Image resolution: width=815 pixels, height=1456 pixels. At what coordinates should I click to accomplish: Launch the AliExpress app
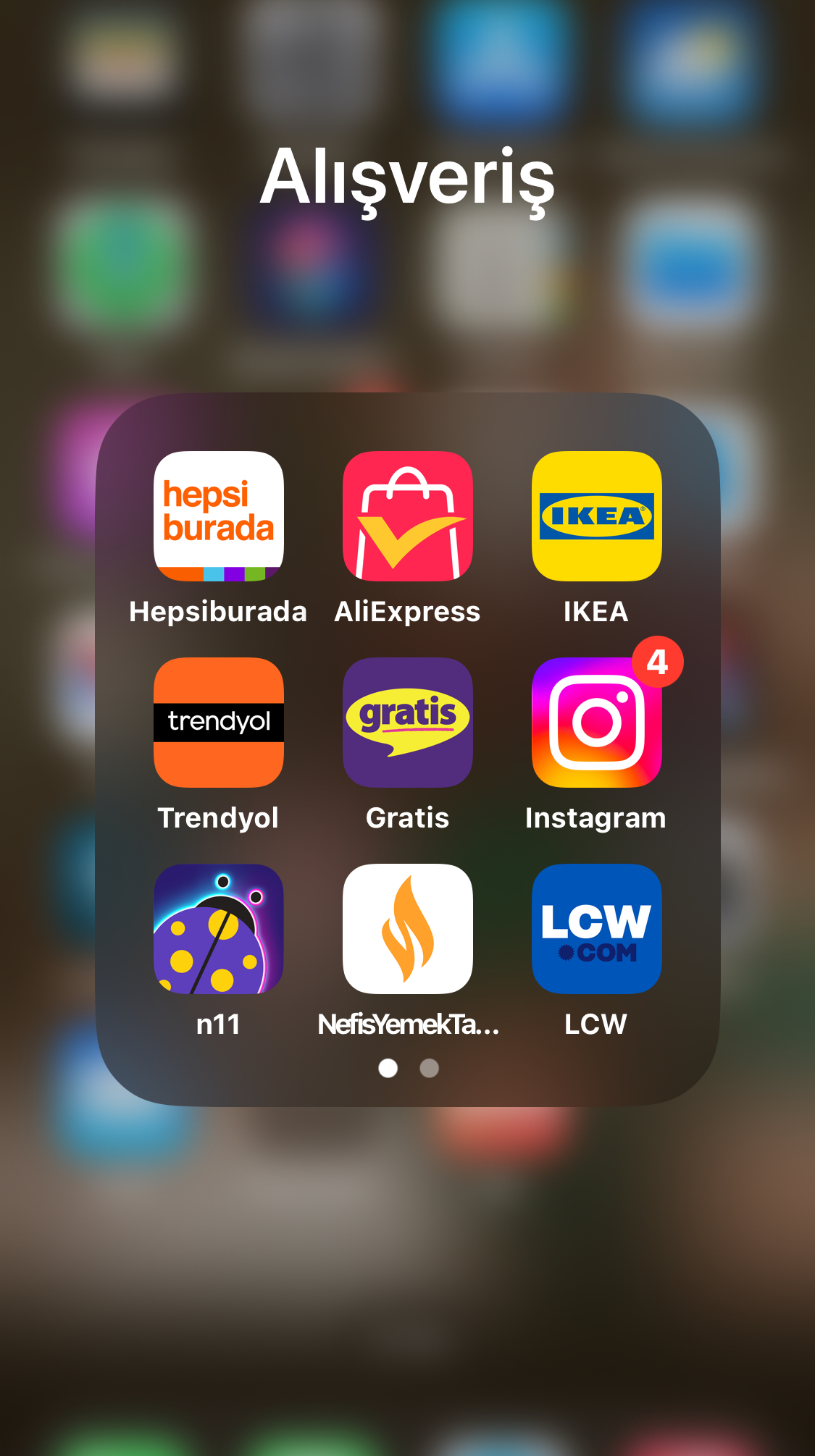tap(407, 516)
